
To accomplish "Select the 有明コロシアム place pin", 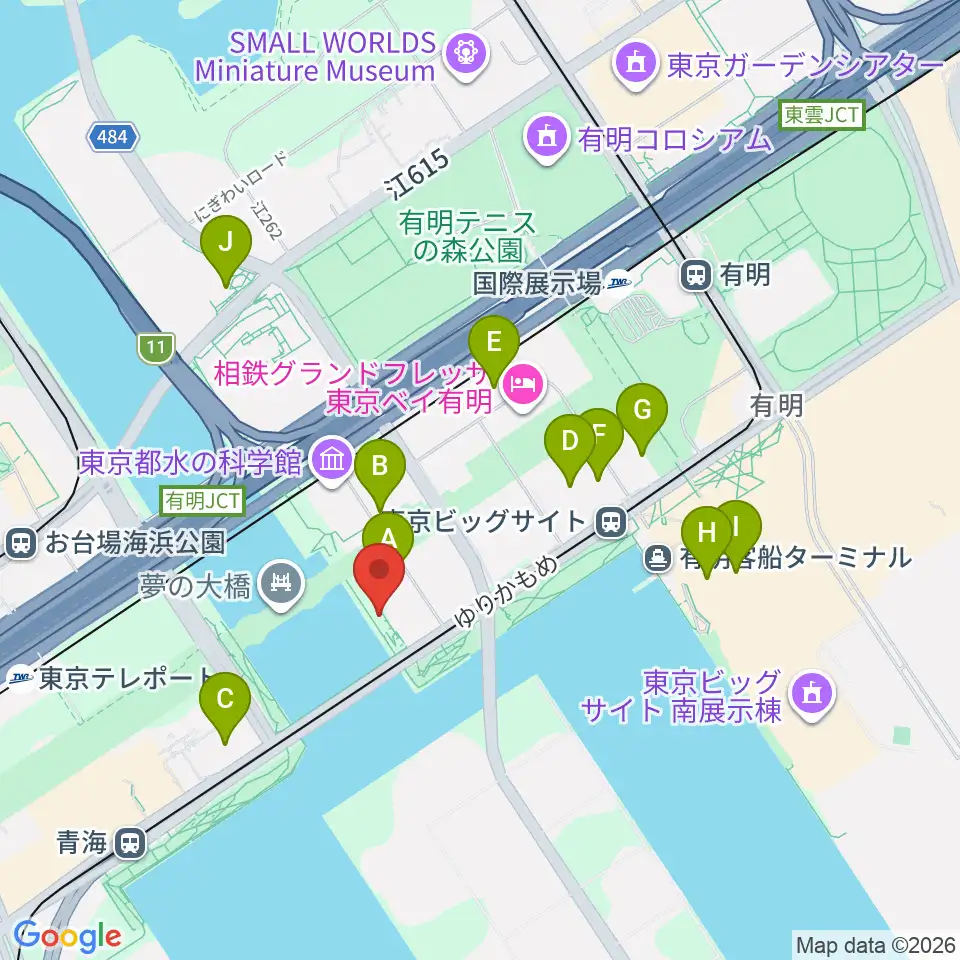I will [547, 138].
